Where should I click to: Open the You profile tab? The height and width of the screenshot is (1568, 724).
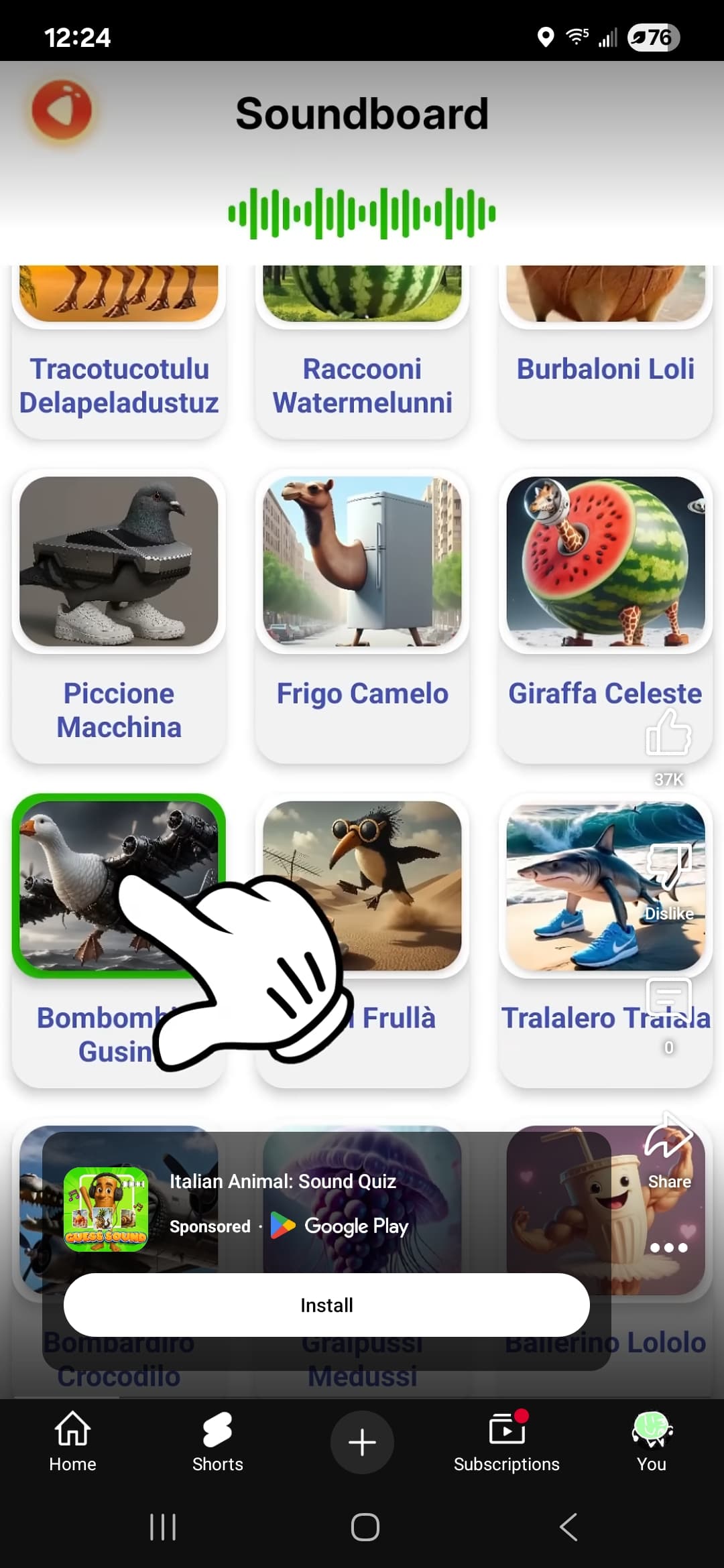652,1442
